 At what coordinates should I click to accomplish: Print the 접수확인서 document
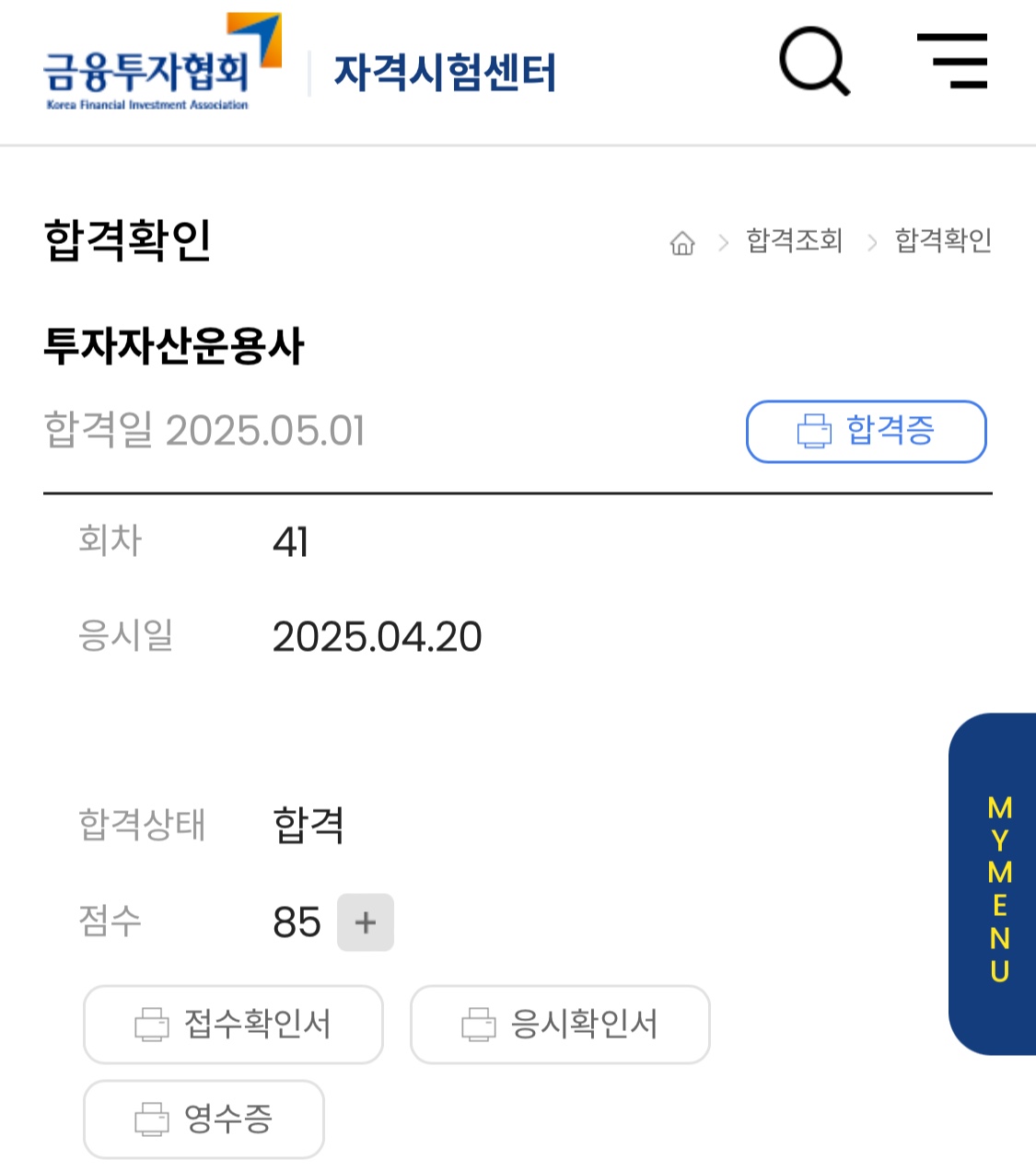233,1024
